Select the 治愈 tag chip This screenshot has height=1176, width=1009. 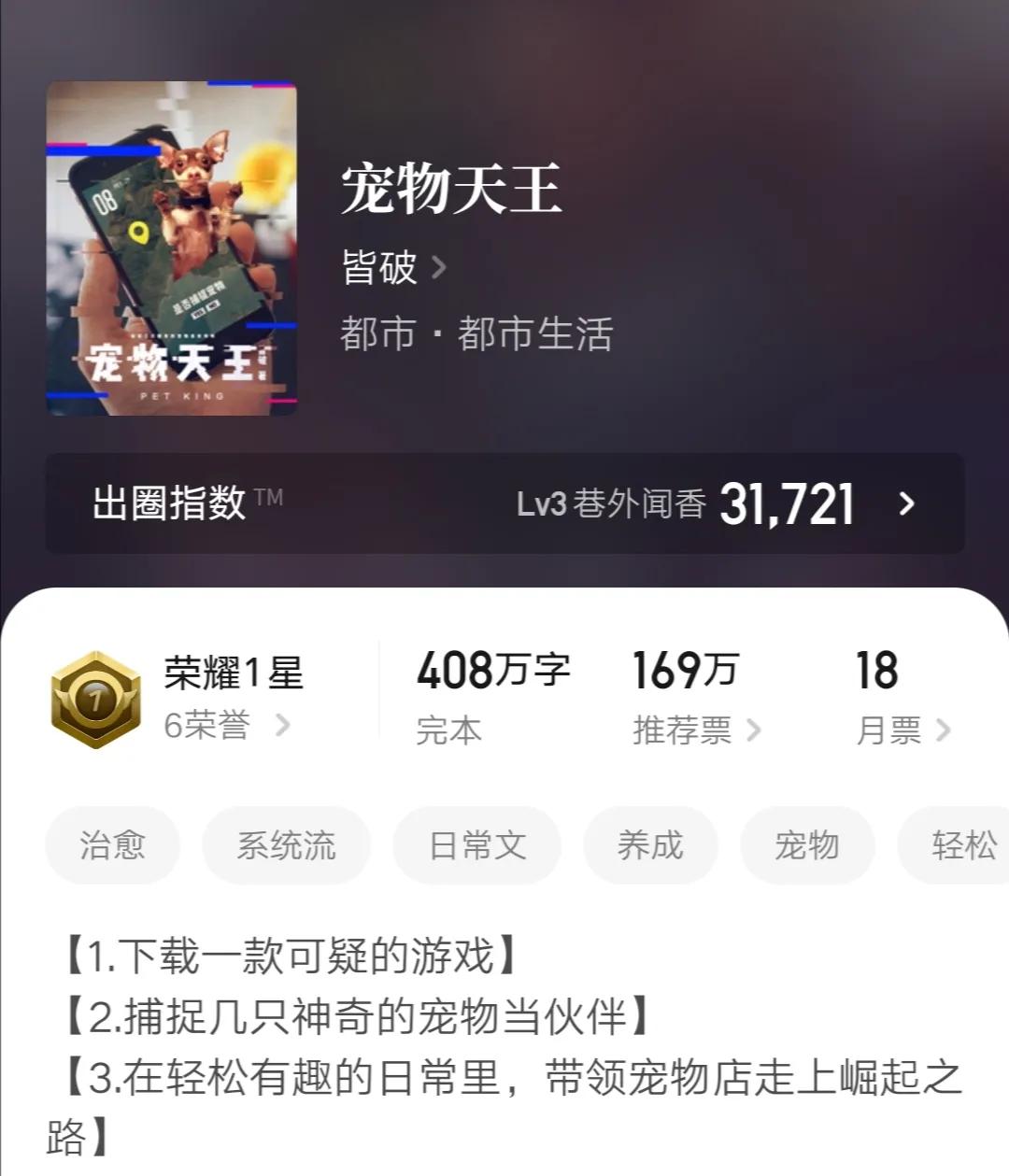click(x=112, y=844)
